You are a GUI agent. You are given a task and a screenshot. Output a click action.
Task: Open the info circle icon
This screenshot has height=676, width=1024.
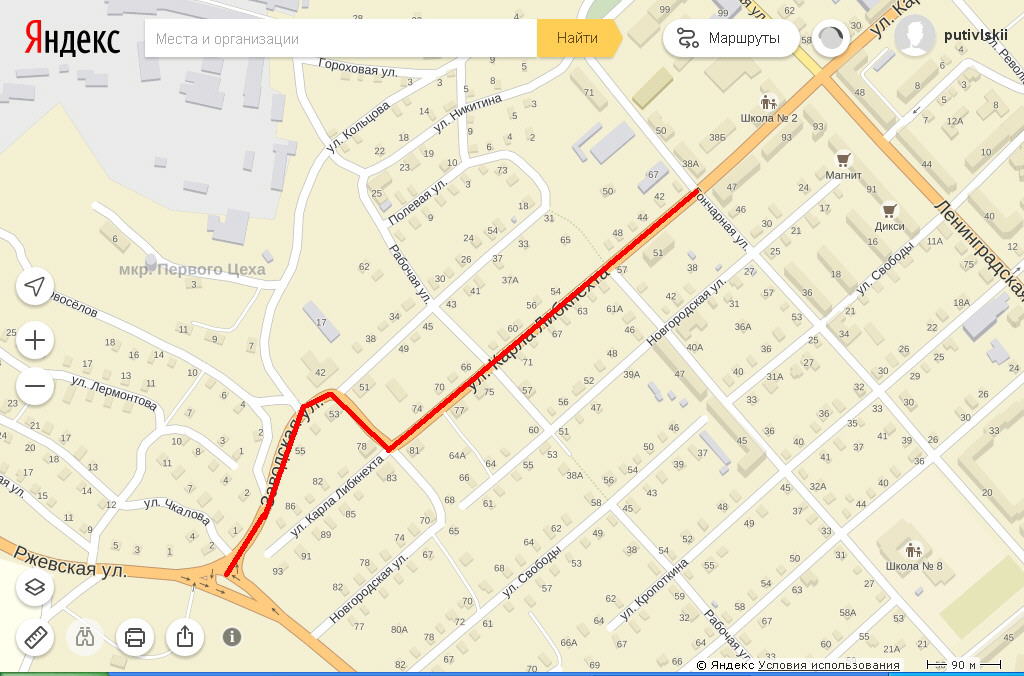pyautogui.click(x=232, y=636)
